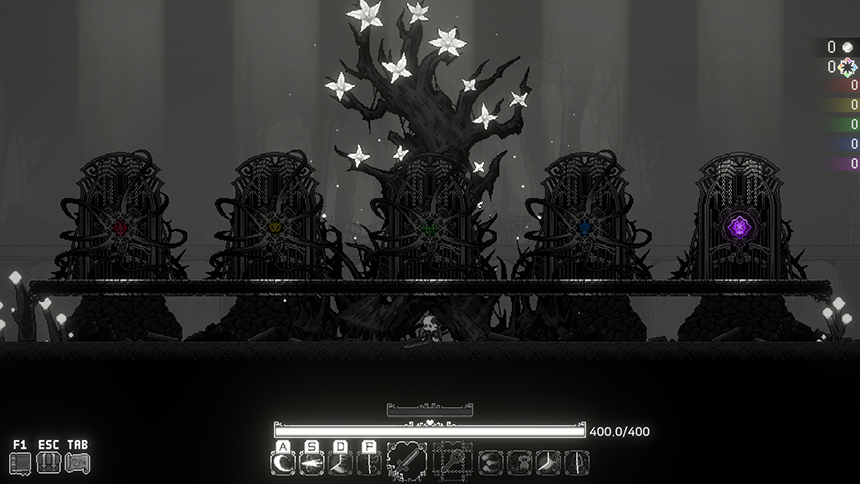Select the sword weapon slot
The width and height of the screenshot is (860, 484).
click(x=407, y=463)
